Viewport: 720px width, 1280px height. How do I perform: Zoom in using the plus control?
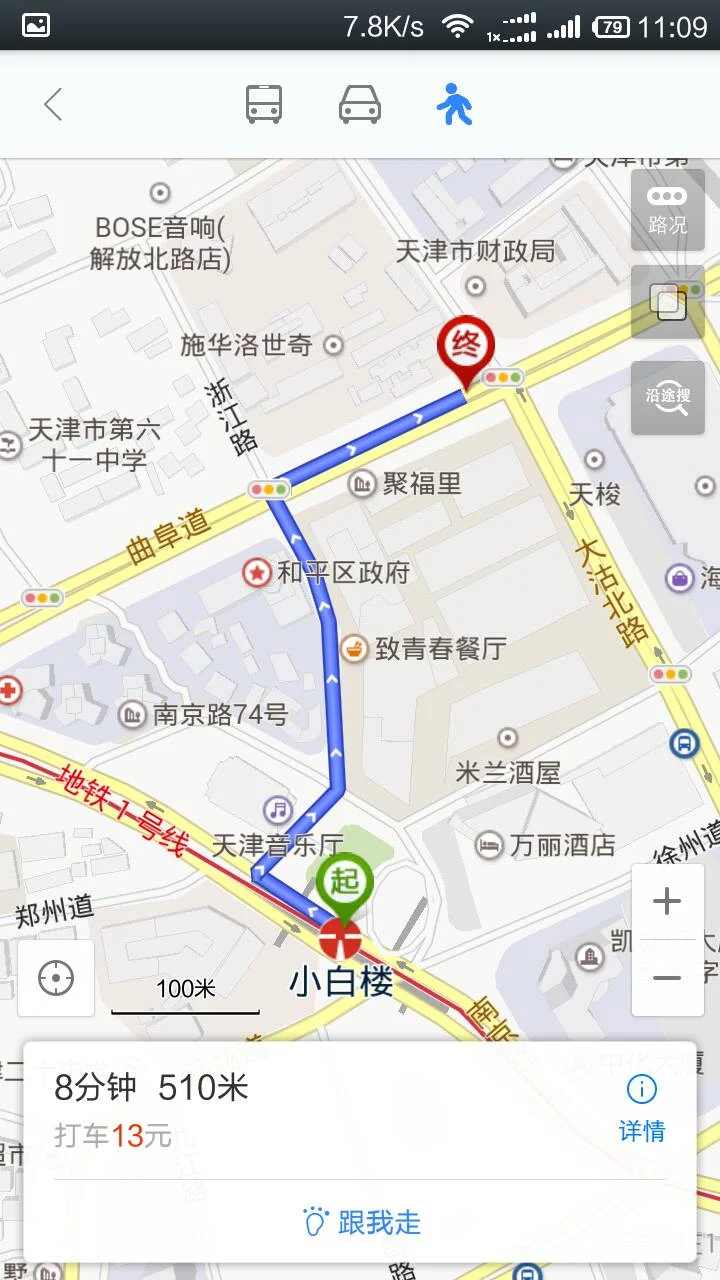click(667, 901)
